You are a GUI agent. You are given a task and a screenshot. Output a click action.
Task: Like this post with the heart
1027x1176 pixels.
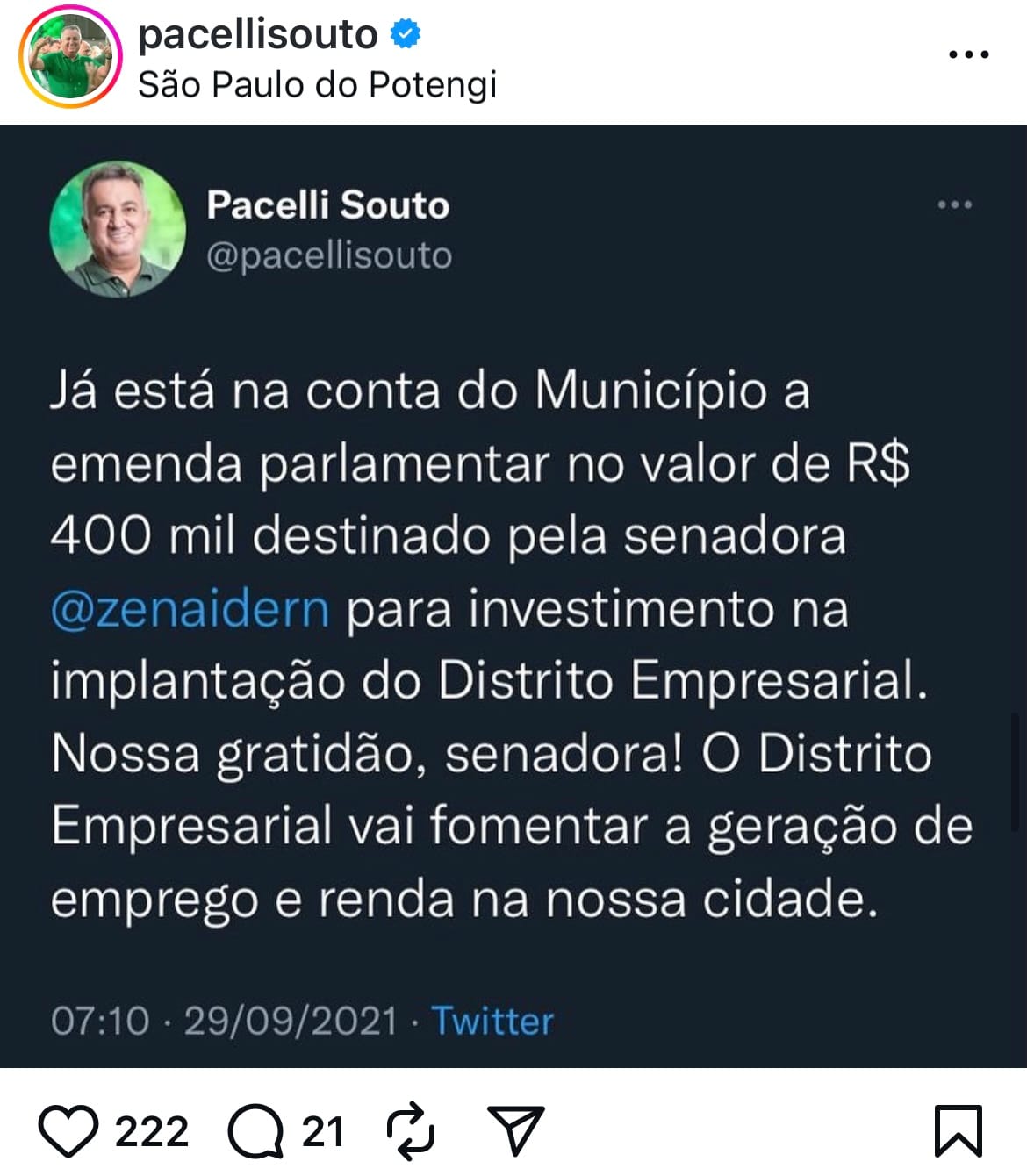pos(68,1130)
